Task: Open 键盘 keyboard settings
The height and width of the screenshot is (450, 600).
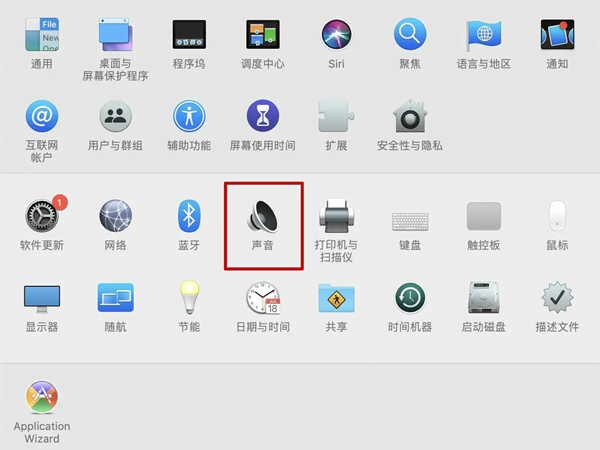Action: pyautogui.click(x=410, y=216)
